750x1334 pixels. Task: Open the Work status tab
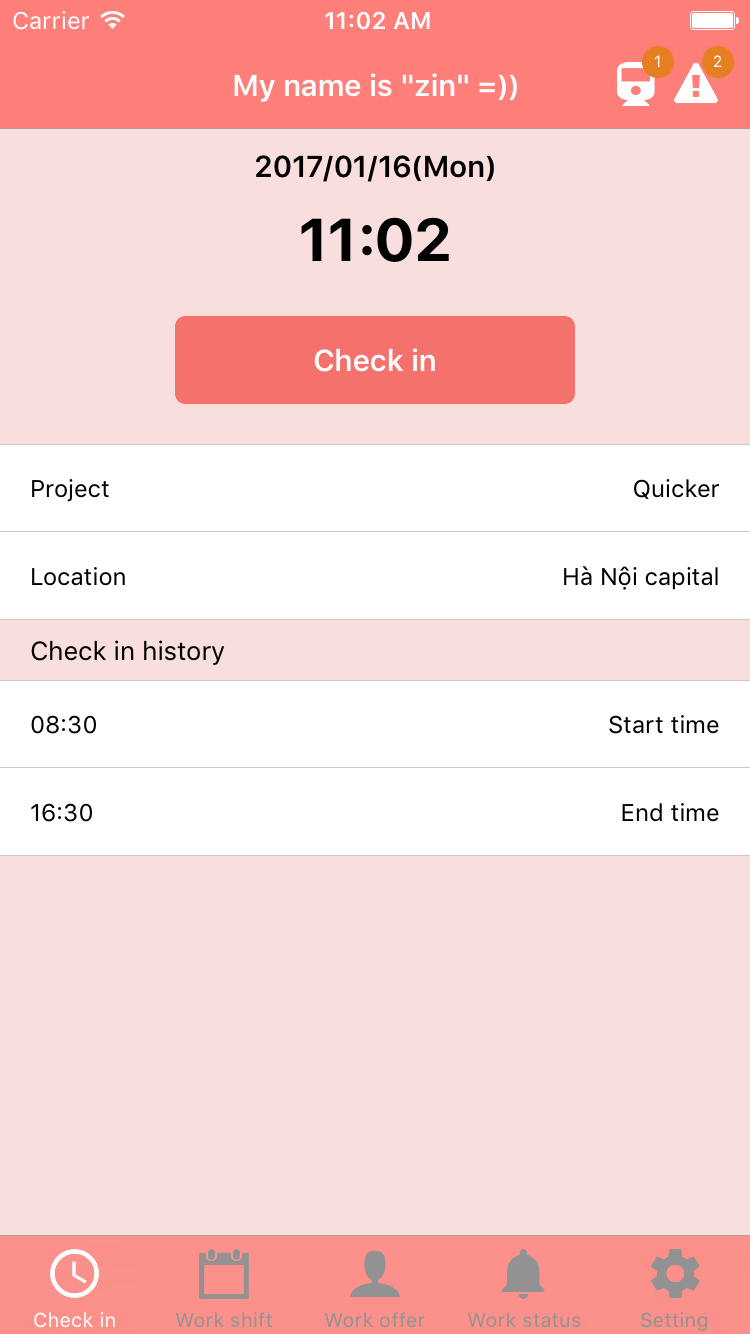coord(524,1288)
